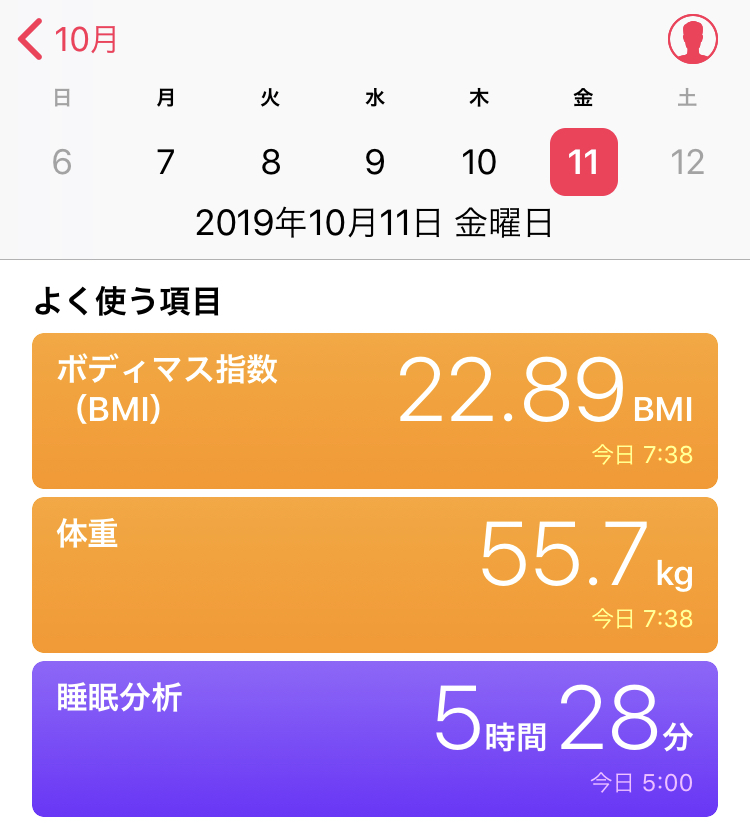750x836 pixels.
Task: Open the 睡眠分析 card
Action: pyautogui.click(x=375, y=739)
